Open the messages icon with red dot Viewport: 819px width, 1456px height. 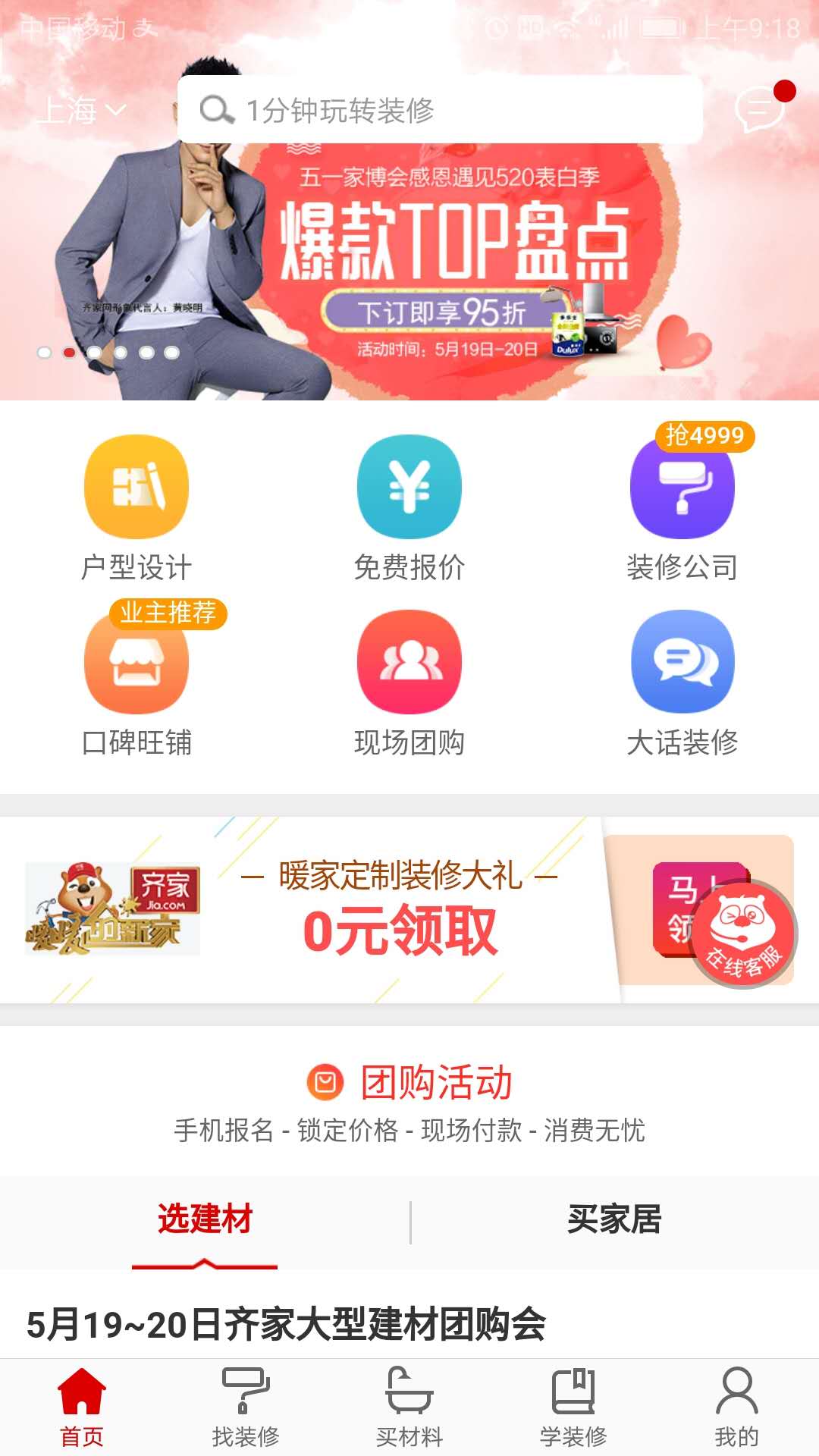(760, 109)
